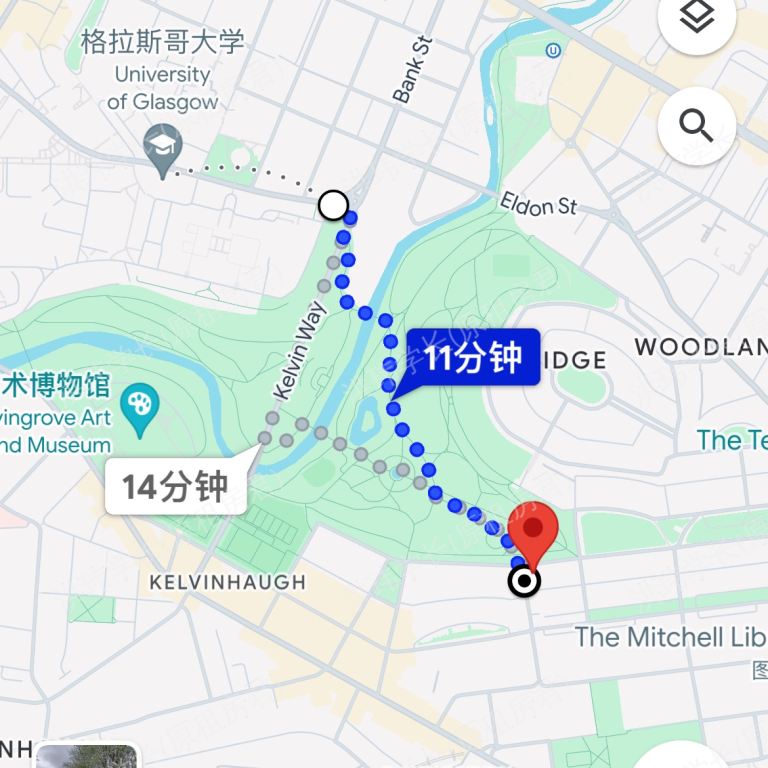768x768 pixels.
Task: Open the map layers button
Action: coord(696,19)
